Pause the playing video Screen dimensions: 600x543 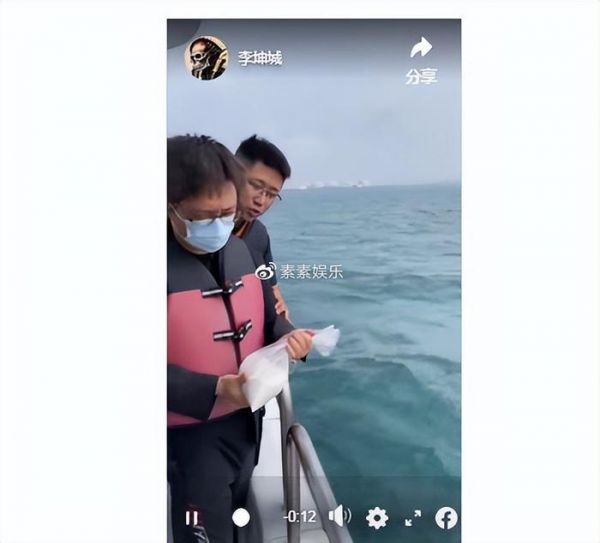[191, 518]
